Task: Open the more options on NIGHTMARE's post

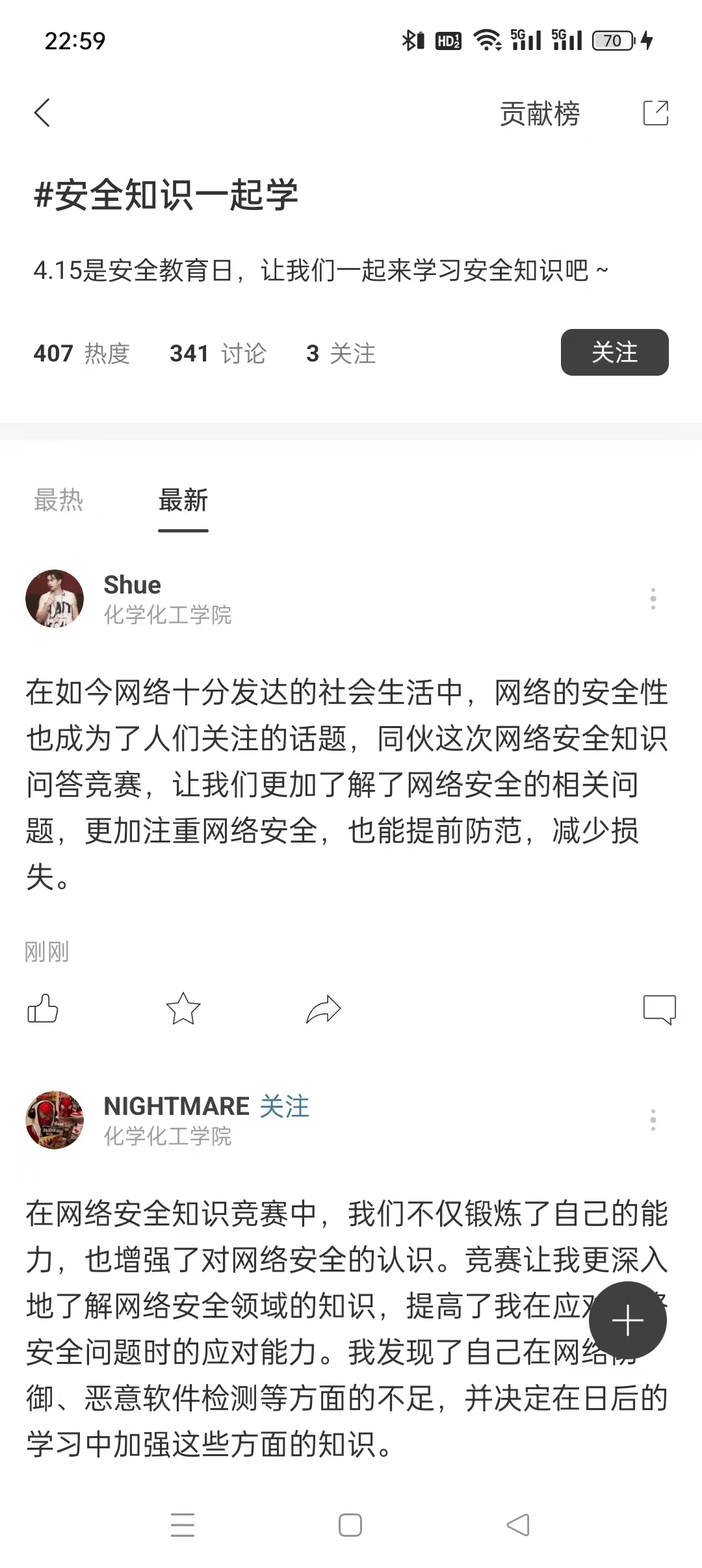Action: [653, 1120]
